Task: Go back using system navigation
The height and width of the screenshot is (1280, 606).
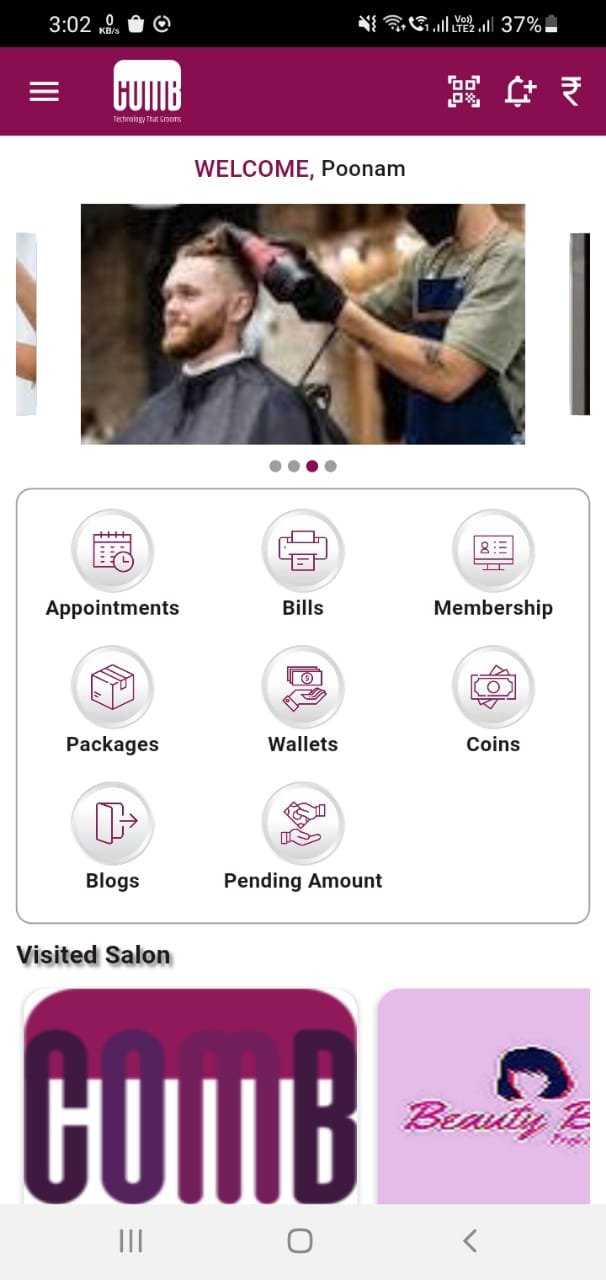Action: (470, 1241)
